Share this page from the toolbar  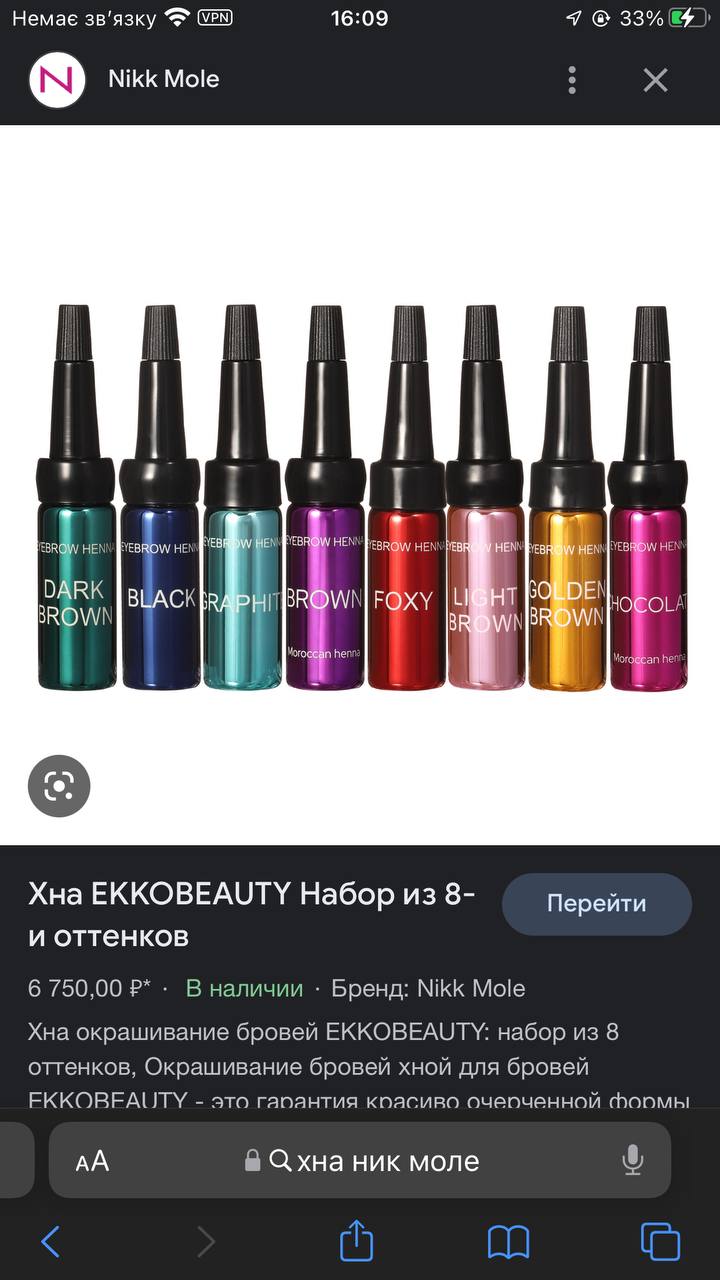[356, 1240]
